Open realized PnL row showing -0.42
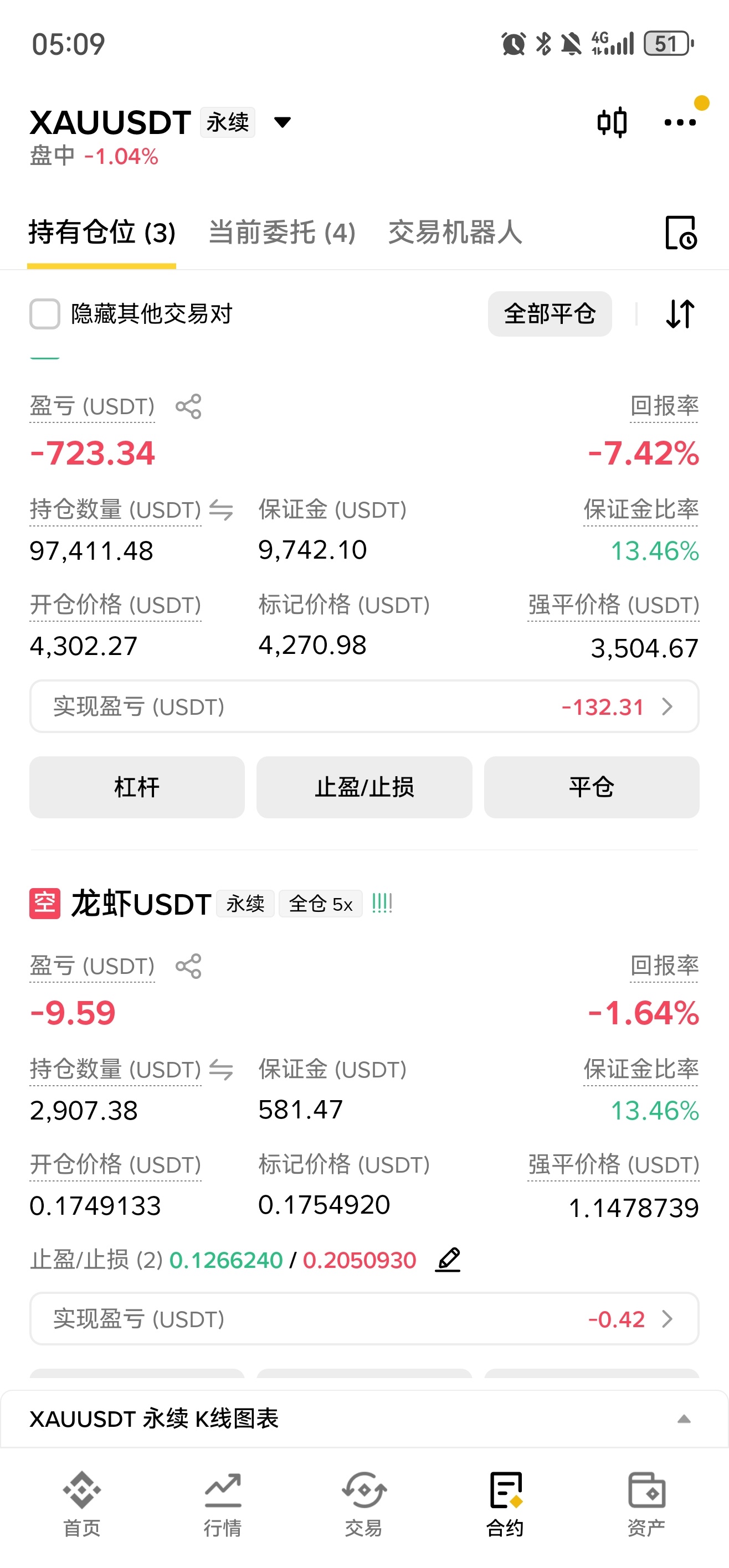 [x=364, y=1318]
